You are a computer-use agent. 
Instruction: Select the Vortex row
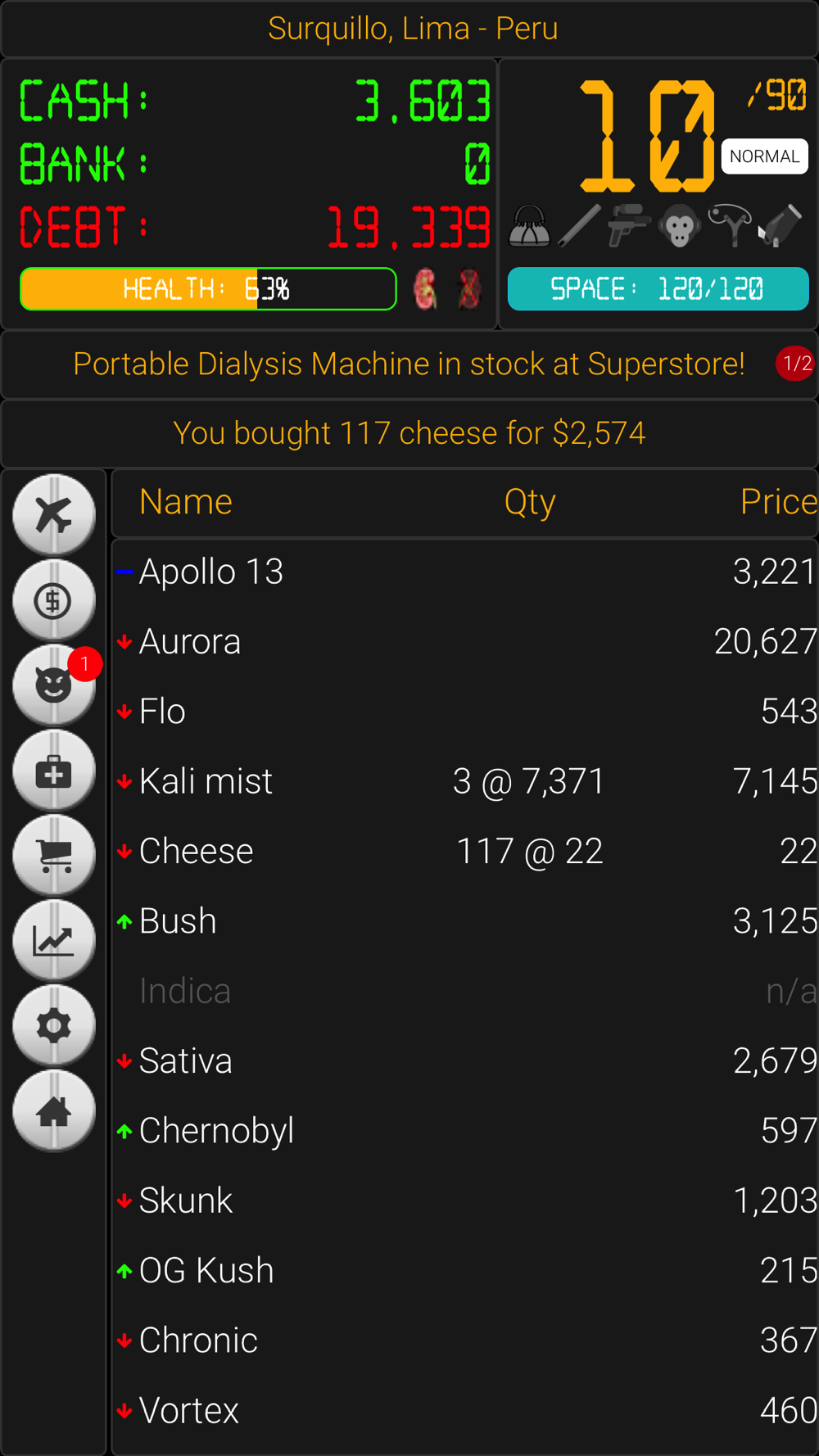(465, 1410)
